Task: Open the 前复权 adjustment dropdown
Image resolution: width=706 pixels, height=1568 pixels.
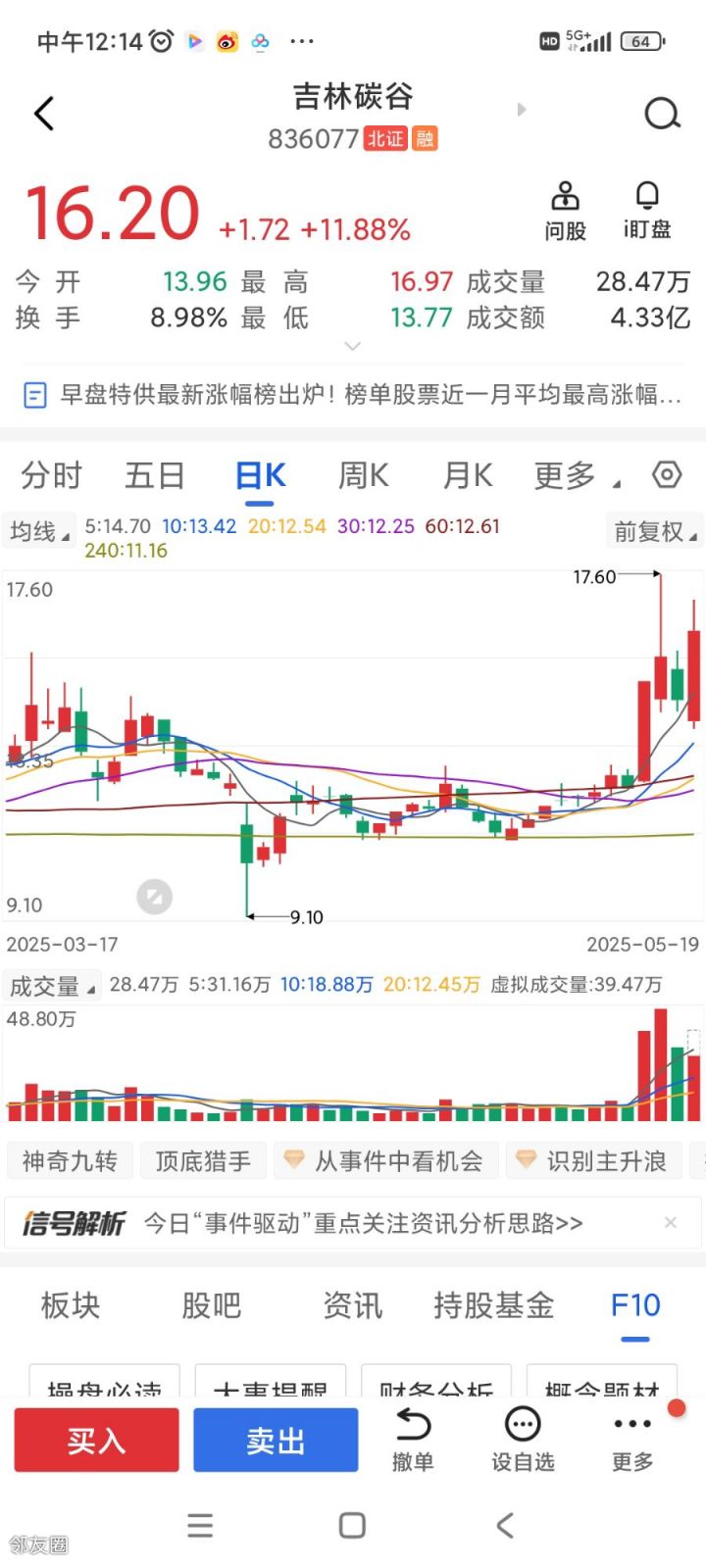Action: point(655,532)
